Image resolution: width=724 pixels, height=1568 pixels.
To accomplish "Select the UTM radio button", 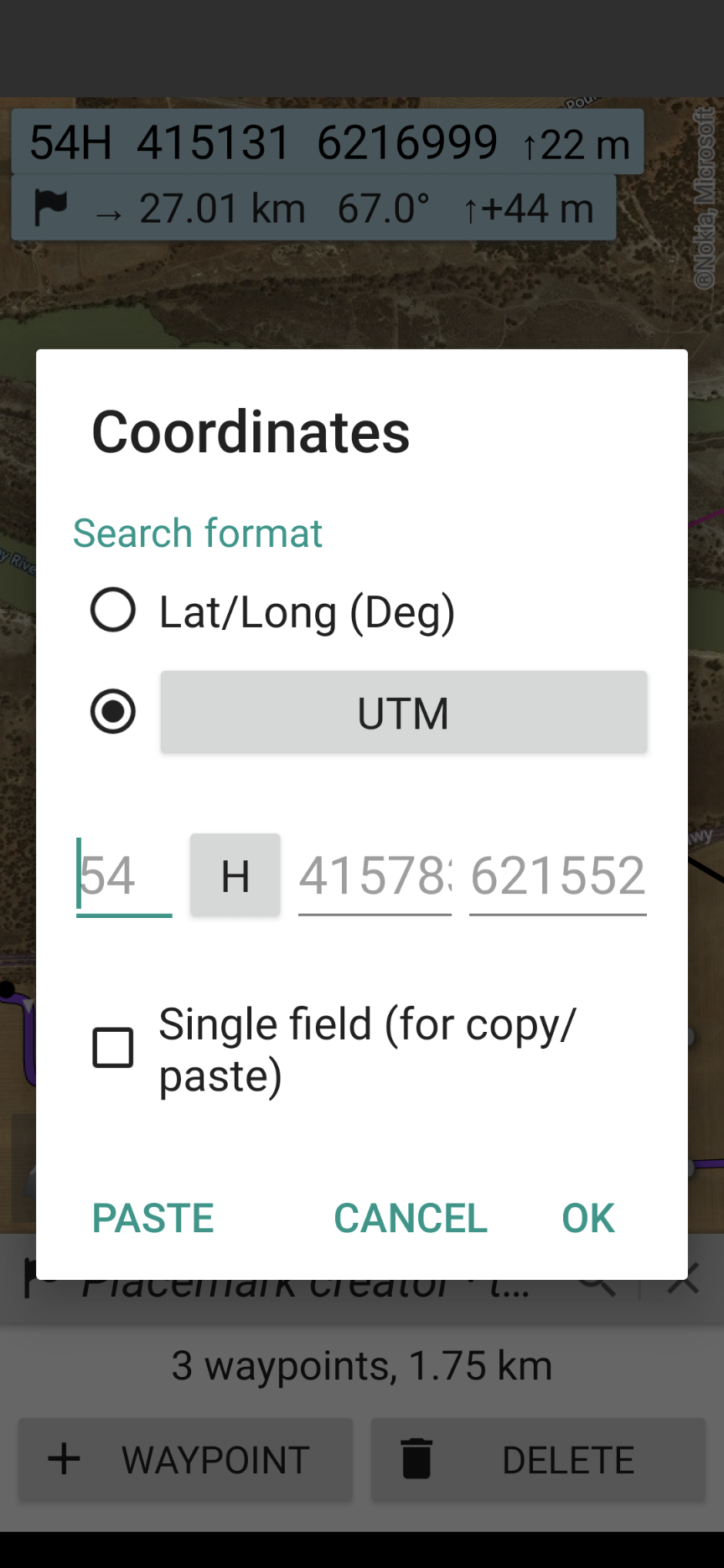I will pyautogui.click(x=113, y=712).
